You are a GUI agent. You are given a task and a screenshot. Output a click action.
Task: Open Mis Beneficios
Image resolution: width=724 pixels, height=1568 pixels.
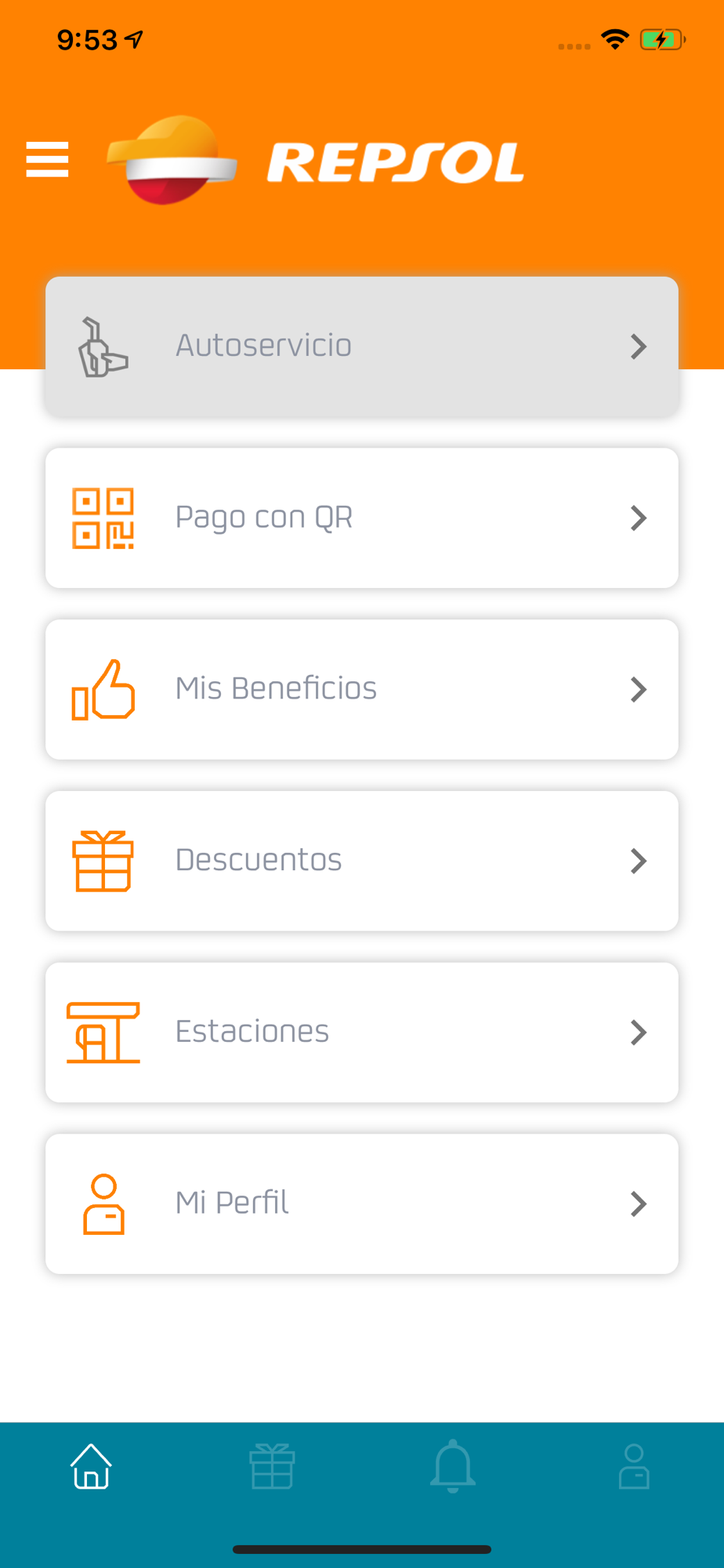point(361,689)
